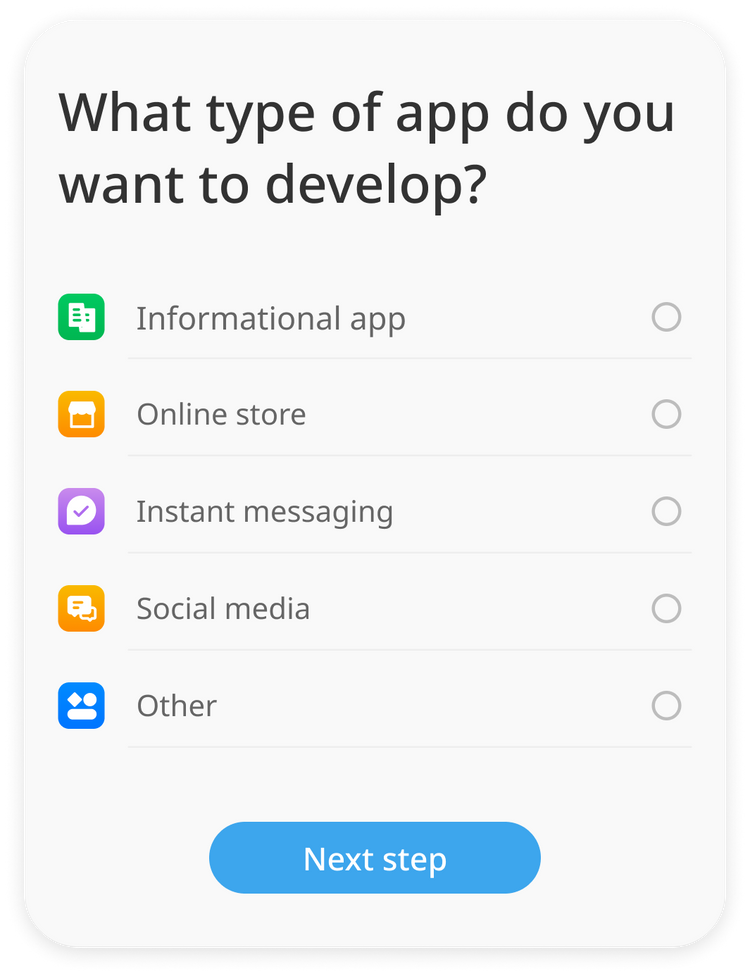This screenshot has width=750, height=976.
Task: Select the Social media radio button
Action: pos(666,609)
